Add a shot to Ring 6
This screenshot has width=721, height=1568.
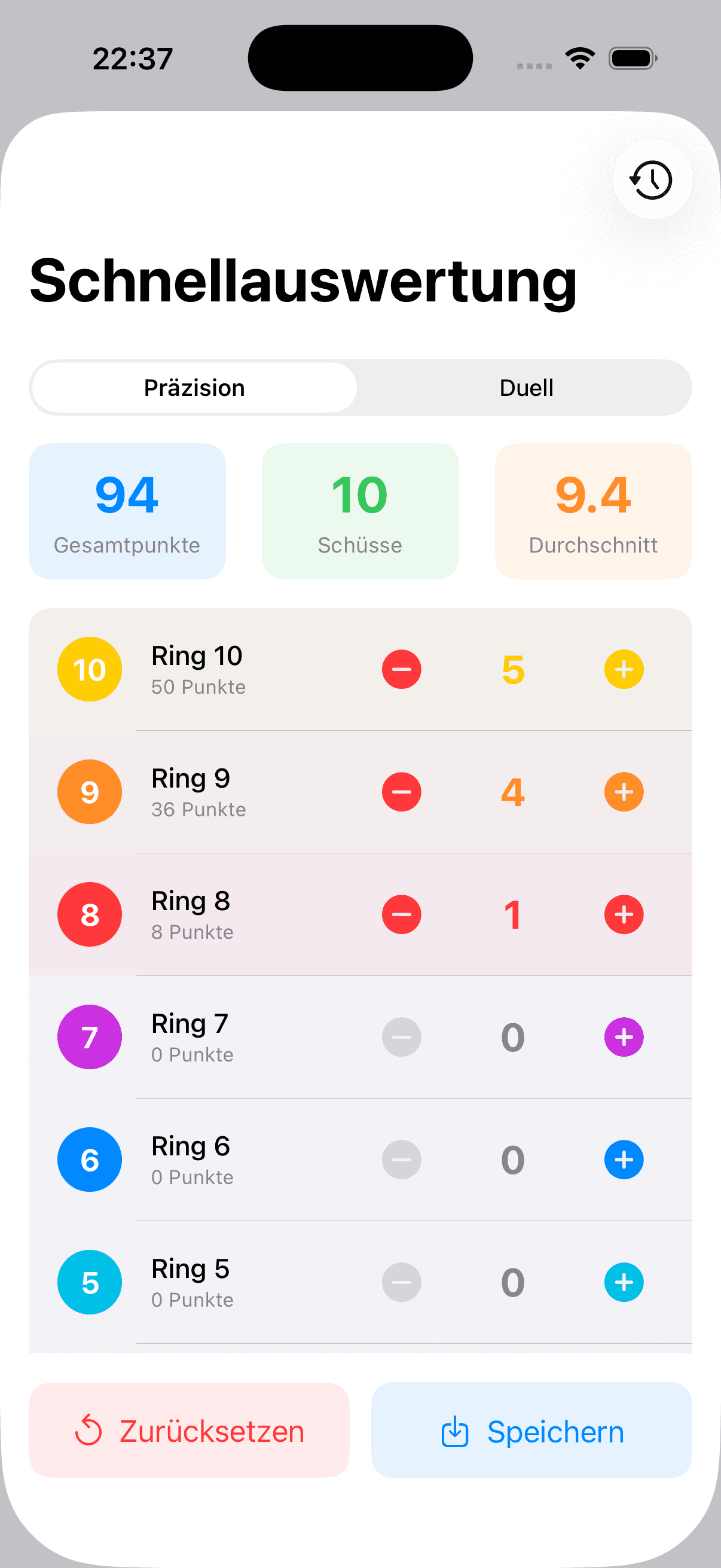tap(623, 1160)
